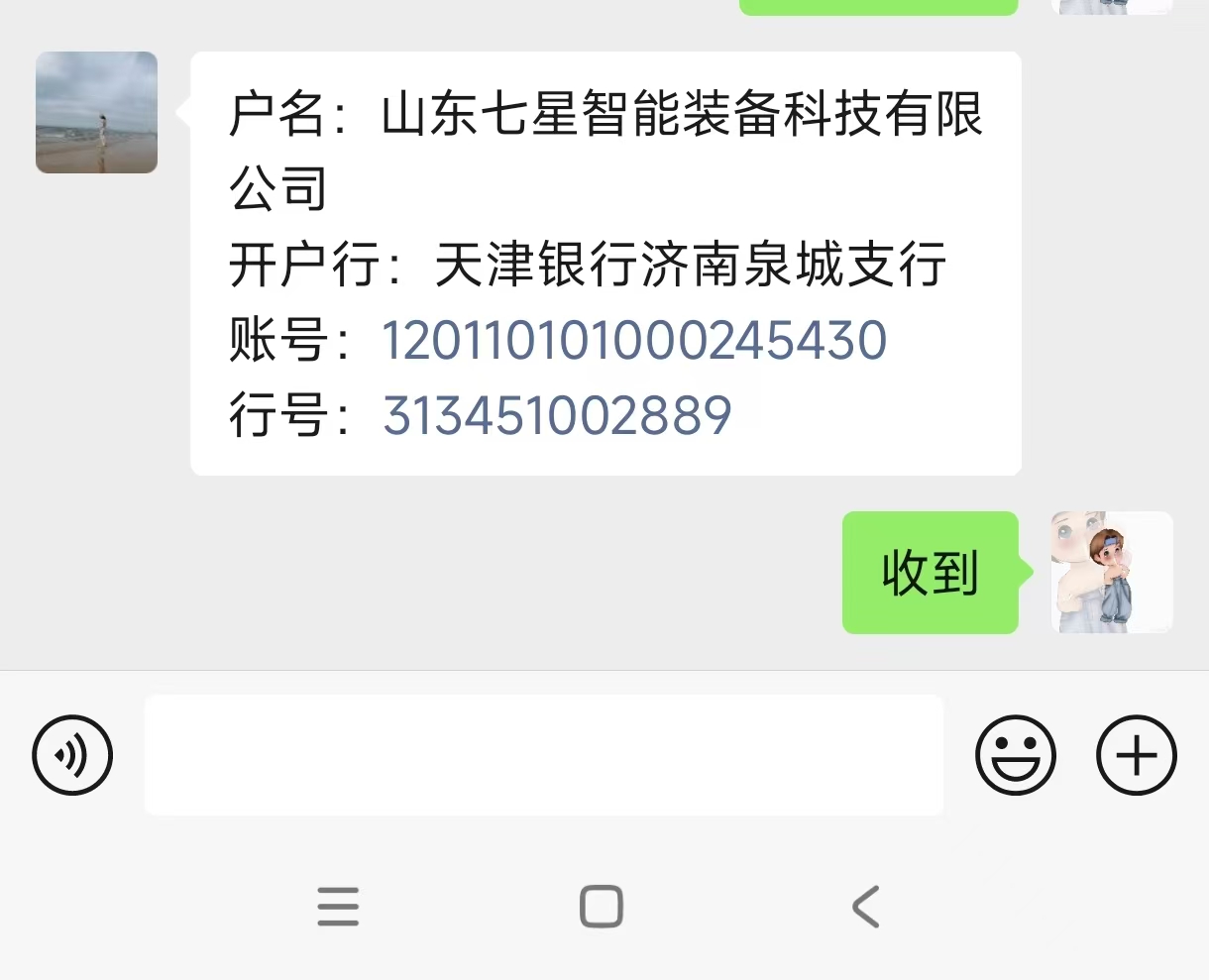Go back with the system back button

click(865, 906)
